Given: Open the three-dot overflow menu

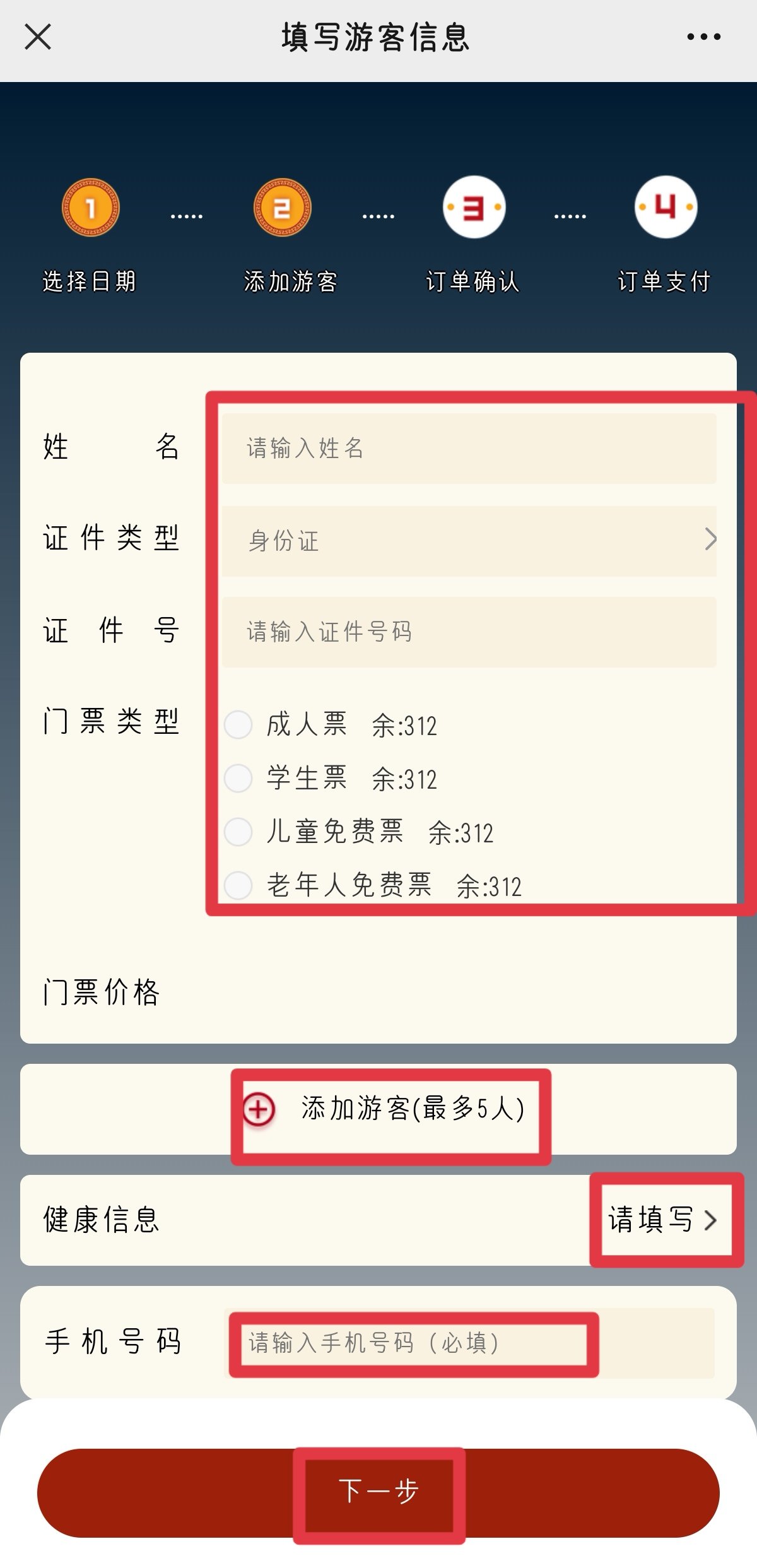Looking at the screenshot, I should pyautogui.click(x=703, y=37).
